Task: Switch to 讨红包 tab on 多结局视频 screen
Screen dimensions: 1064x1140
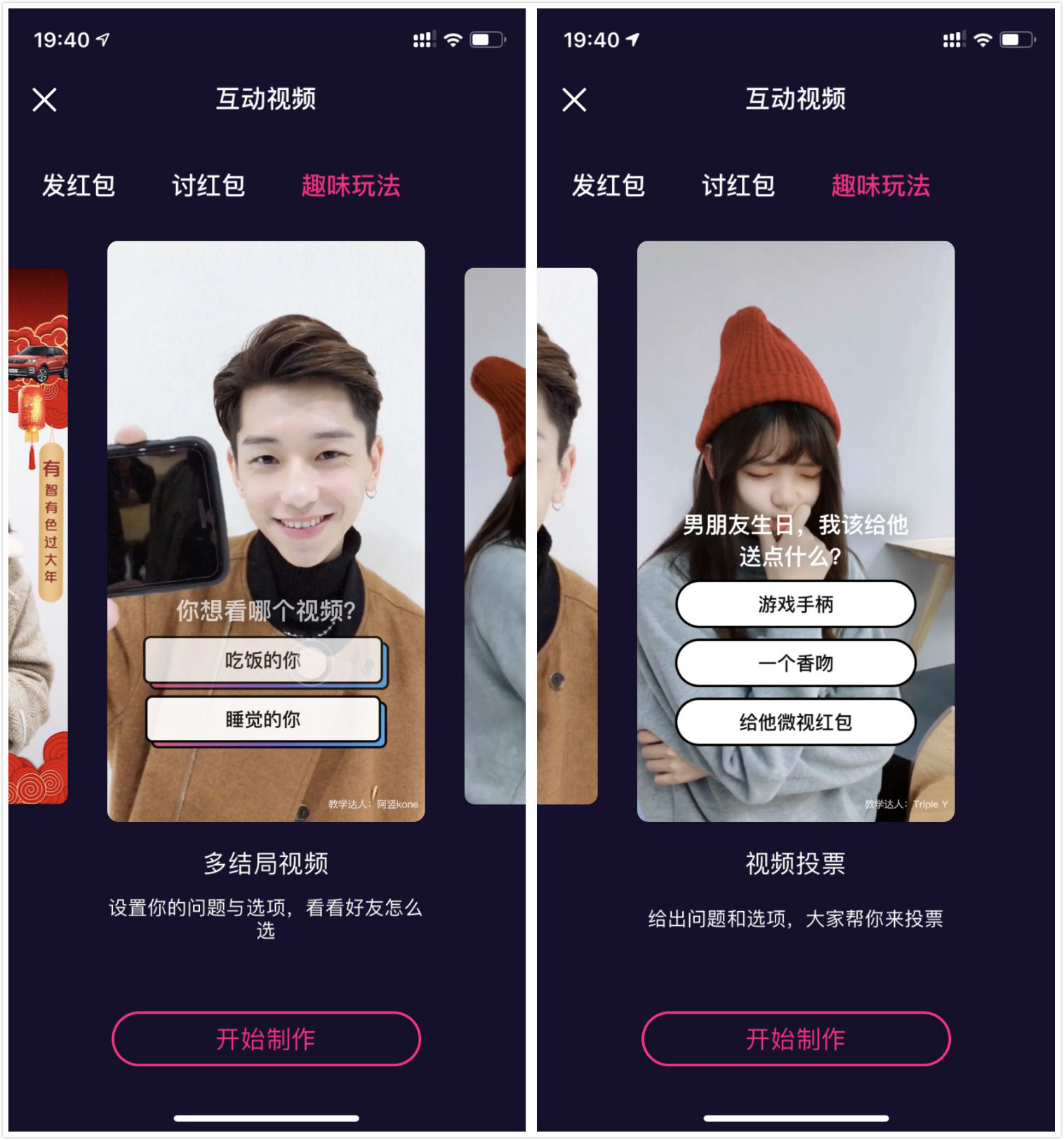Action: point(208,185)
